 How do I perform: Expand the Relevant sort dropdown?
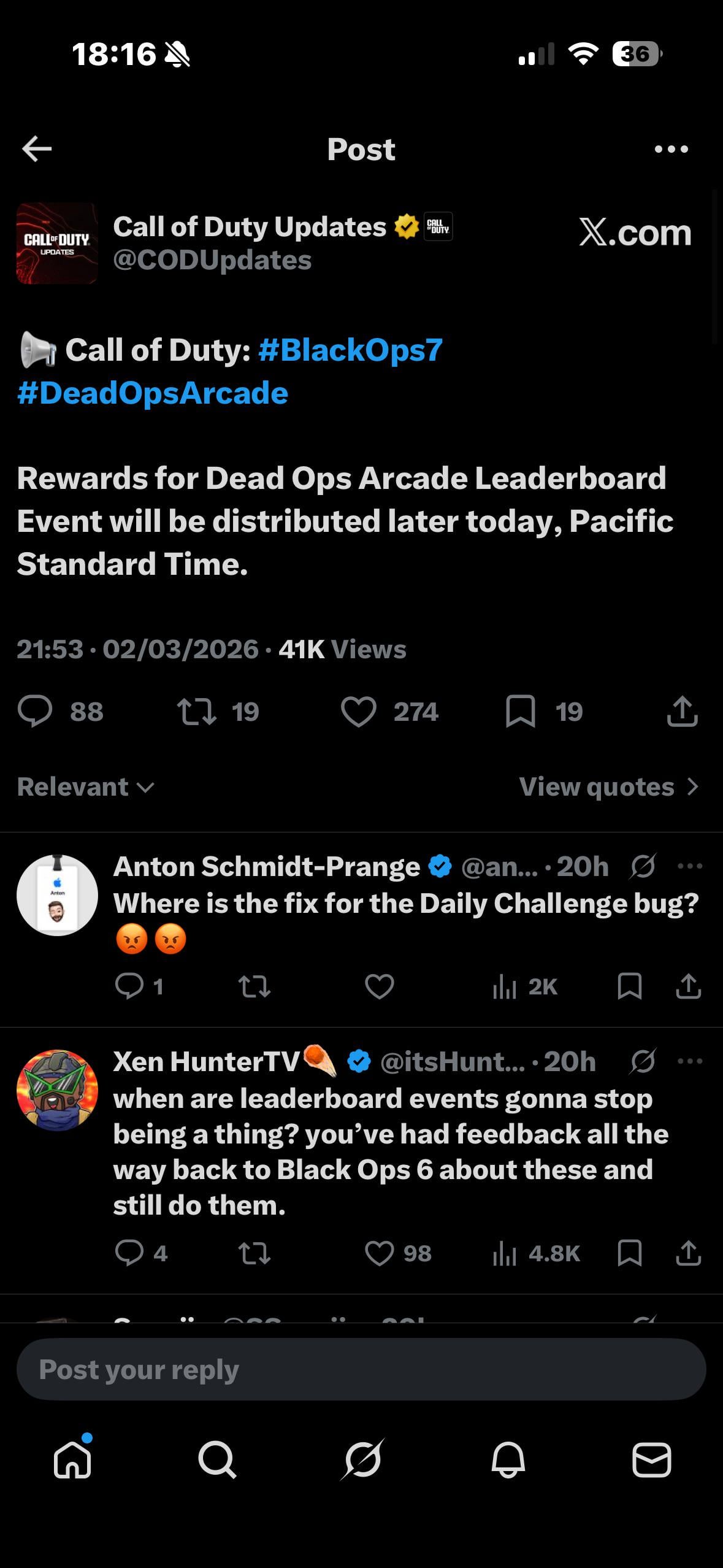pos(86,787)
